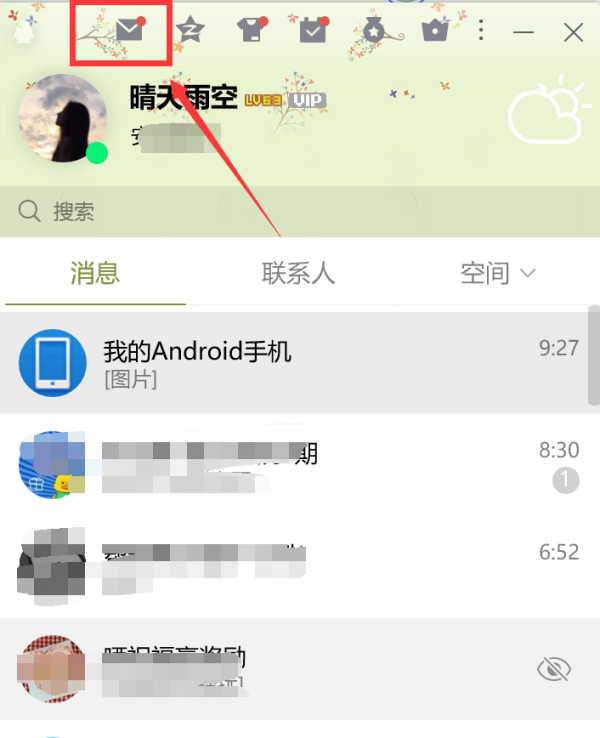Viewport: 600px width, 738px height.
Task: Open the three-dot overflow menu
Action: tap(482, 31)
